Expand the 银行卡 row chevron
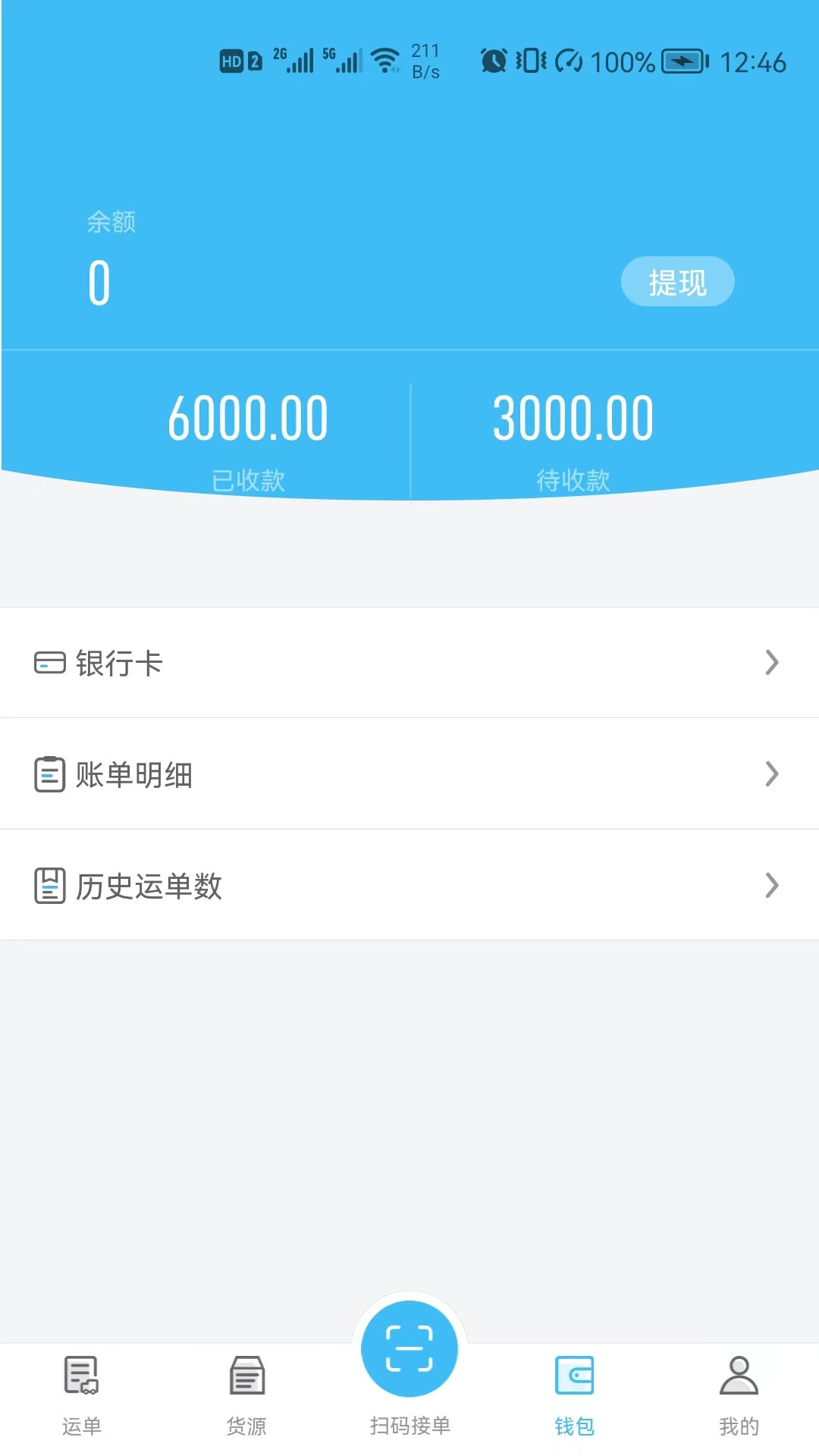Image resolution: width=819 pixels, height=1456 pixels. (773, 662)
